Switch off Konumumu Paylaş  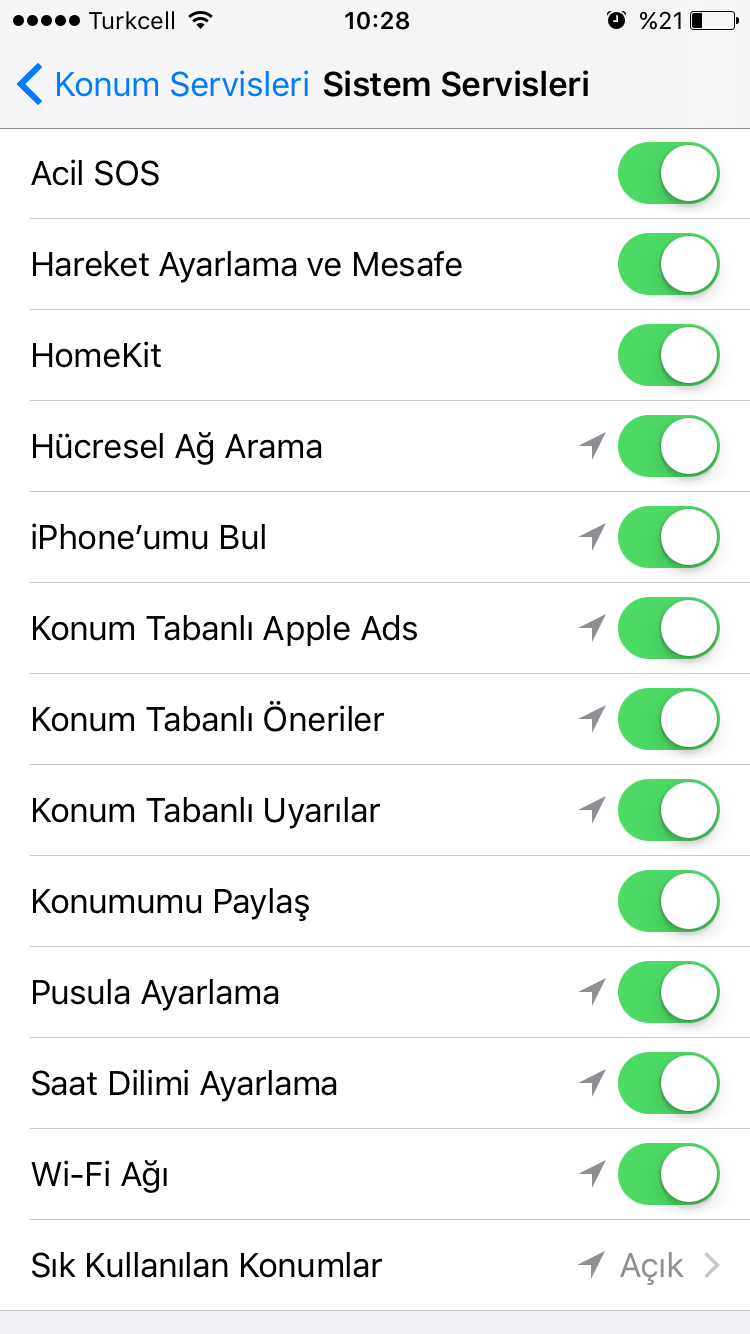pos(669,901)
